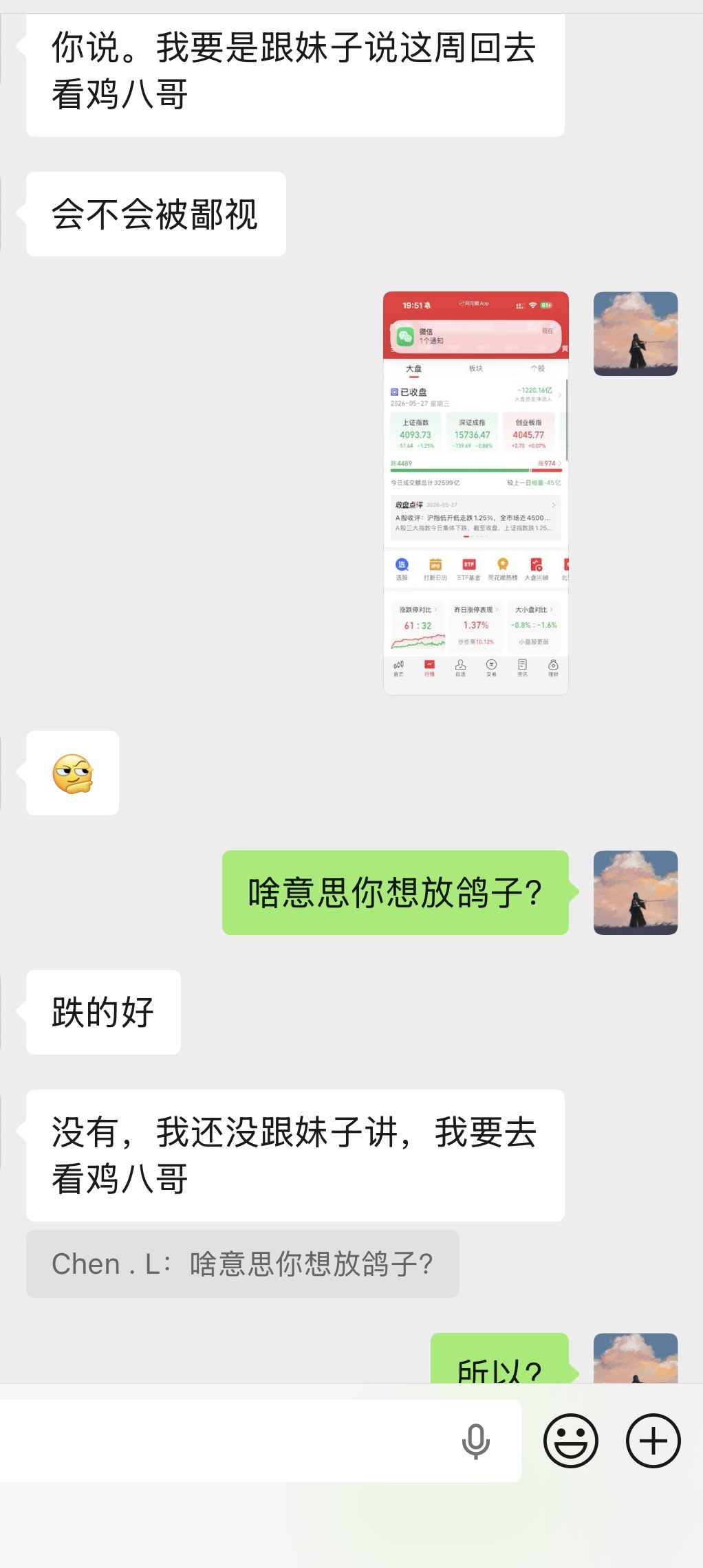
Task: Tap the avatar beside the stock screenshot
Action: point(636,334)
